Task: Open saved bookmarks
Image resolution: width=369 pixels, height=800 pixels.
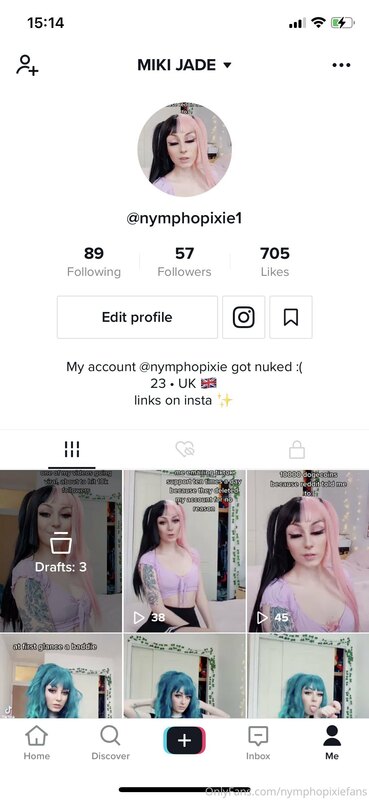Action: [x=291, y=317]
